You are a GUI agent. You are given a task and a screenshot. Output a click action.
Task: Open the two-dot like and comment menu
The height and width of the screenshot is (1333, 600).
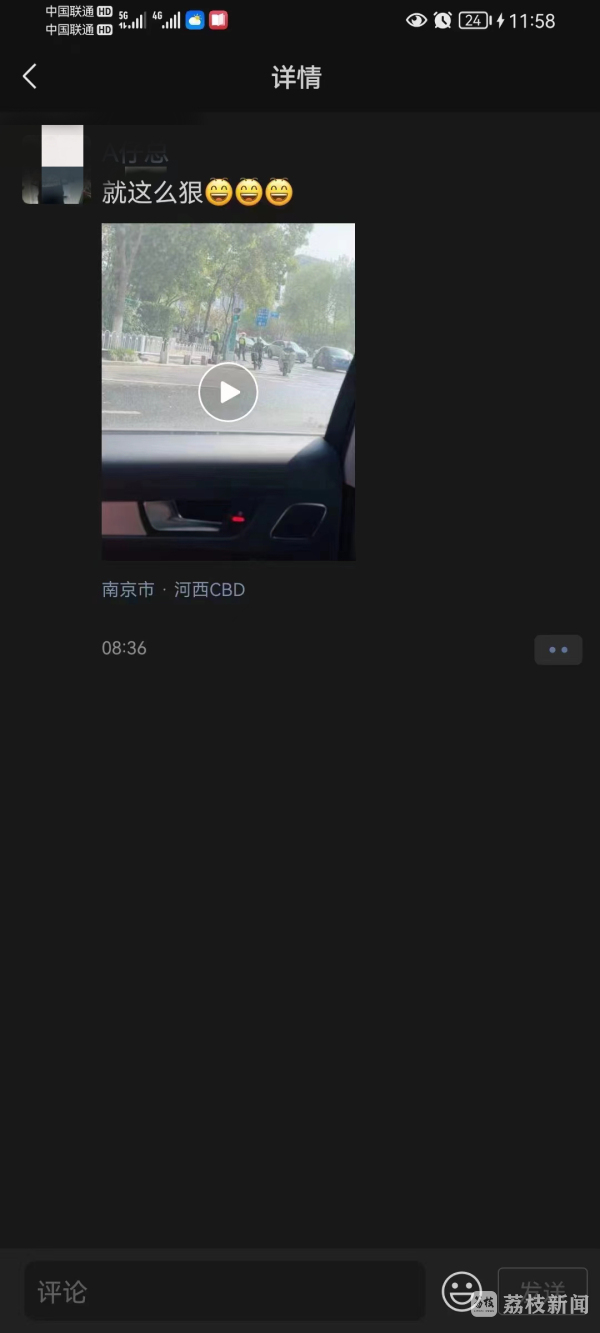coord(558,650)
